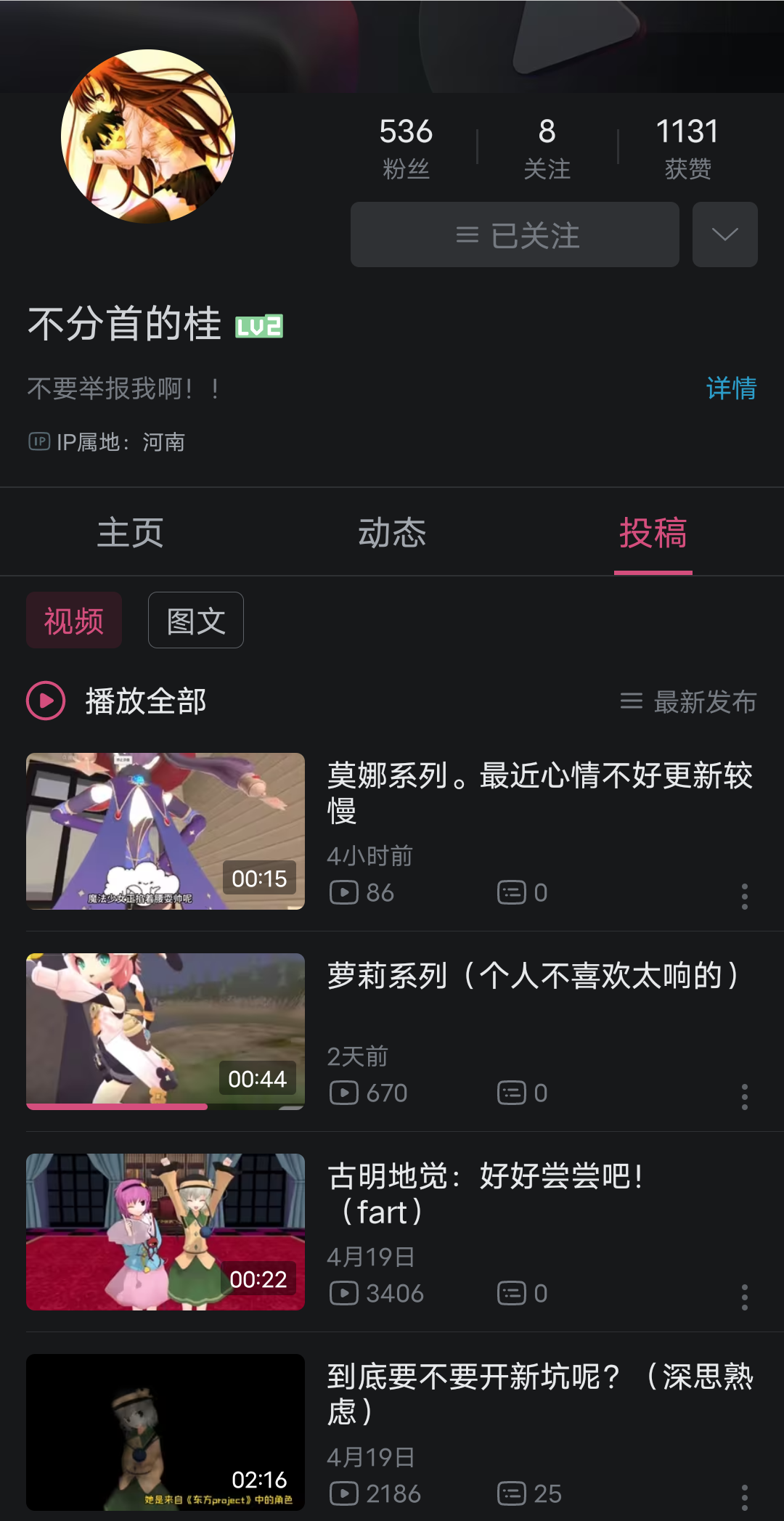Click the comment icon on 古明地觉 video
Image resolution: width=784 pixels, height=1521 pixels.
513,1293
